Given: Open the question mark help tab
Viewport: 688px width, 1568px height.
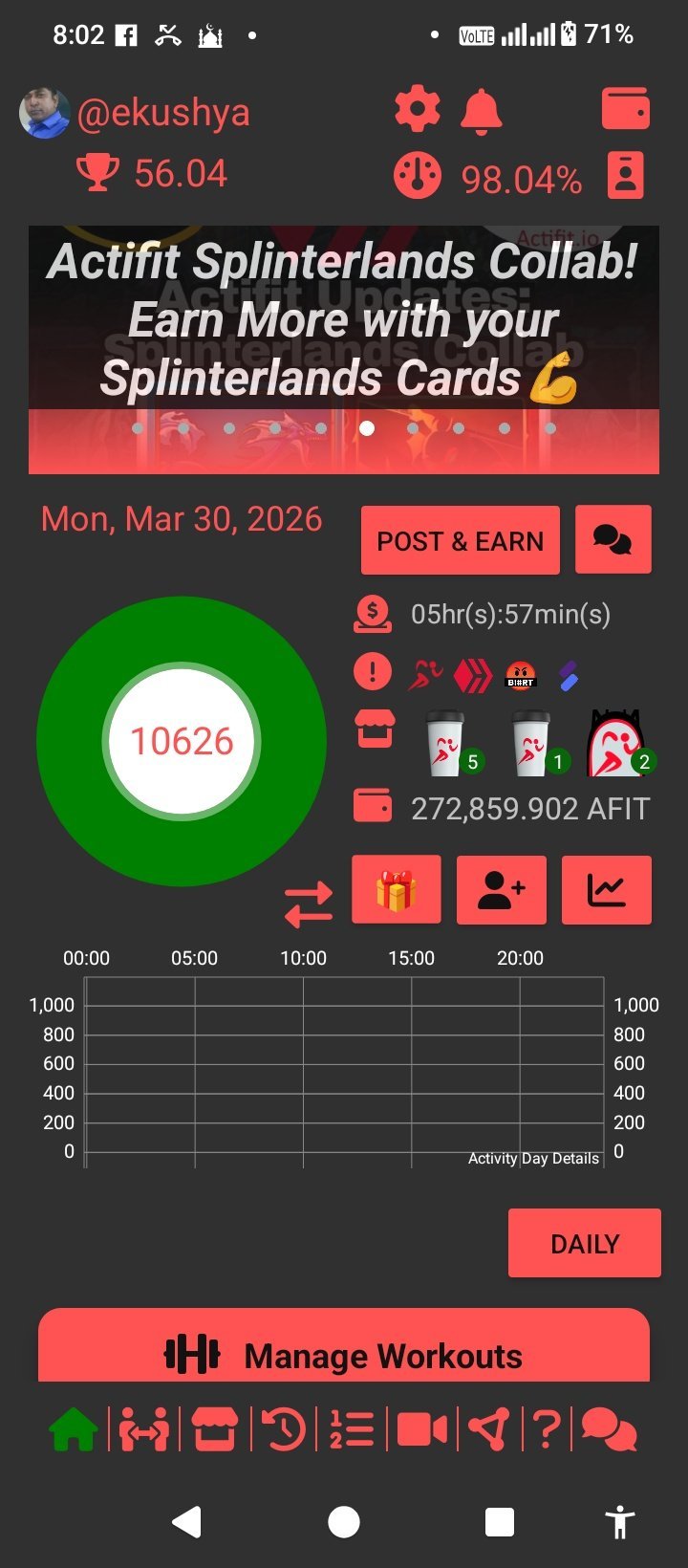Looking at the screenshot, I should pos(546,1431).
